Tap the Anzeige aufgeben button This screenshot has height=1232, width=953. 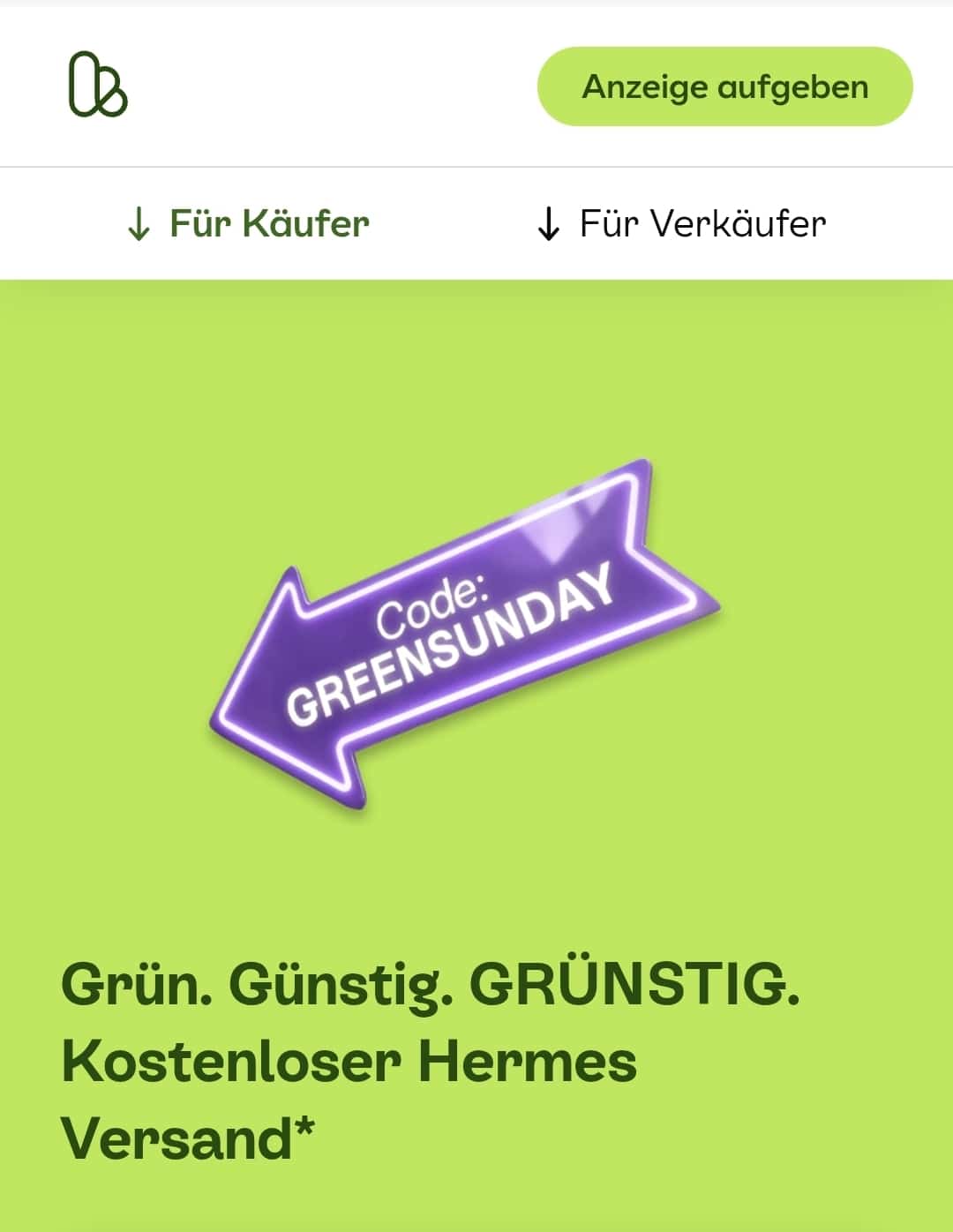pos(724,86)
